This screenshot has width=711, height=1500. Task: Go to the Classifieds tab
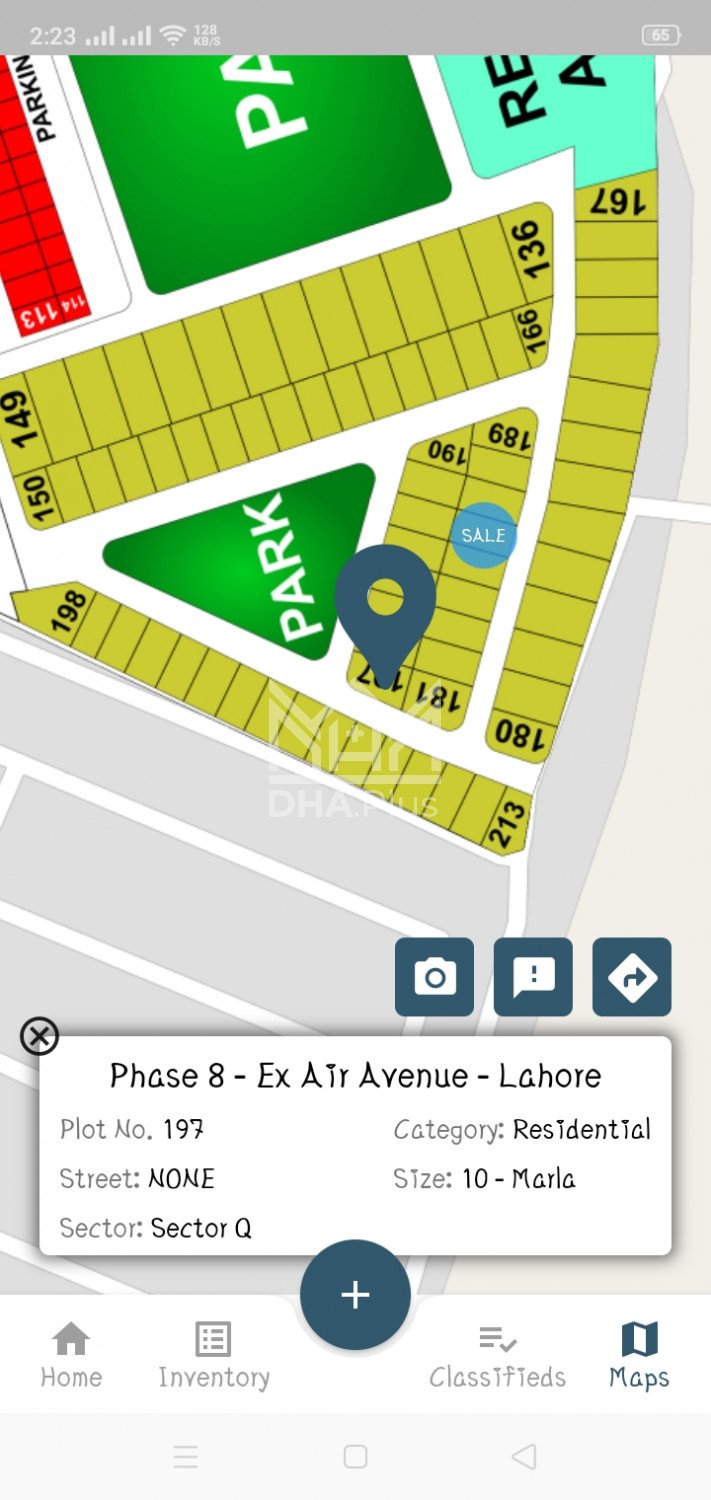(497, 1355)
